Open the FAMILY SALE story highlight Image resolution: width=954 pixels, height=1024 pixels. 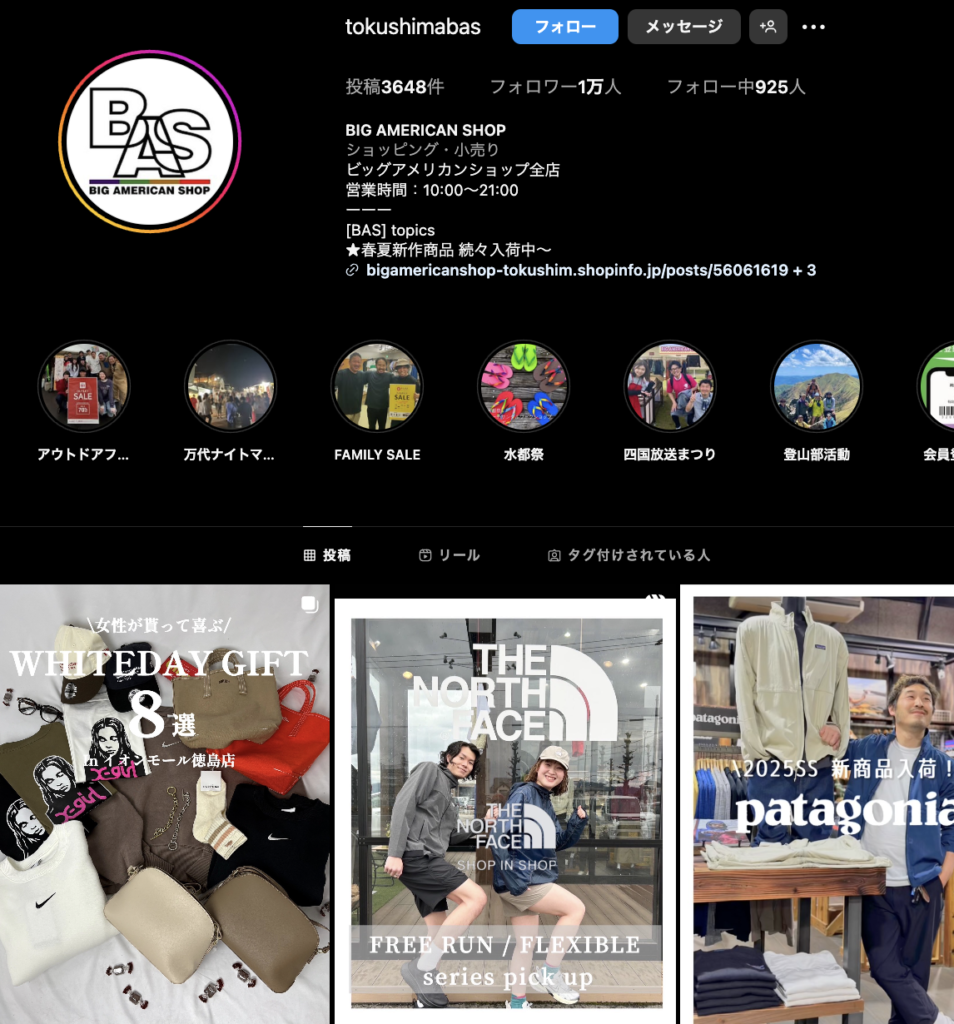pyautogui.click(x=377, y=386)
